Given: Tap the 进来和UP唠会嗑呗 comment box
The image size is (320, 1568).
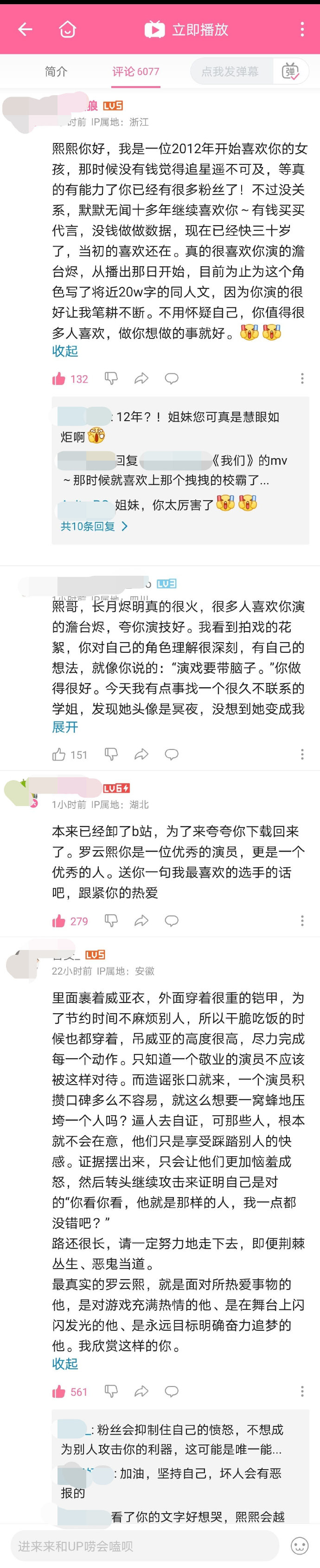Looking at the screenshot, I should [x=144, y=1546].
